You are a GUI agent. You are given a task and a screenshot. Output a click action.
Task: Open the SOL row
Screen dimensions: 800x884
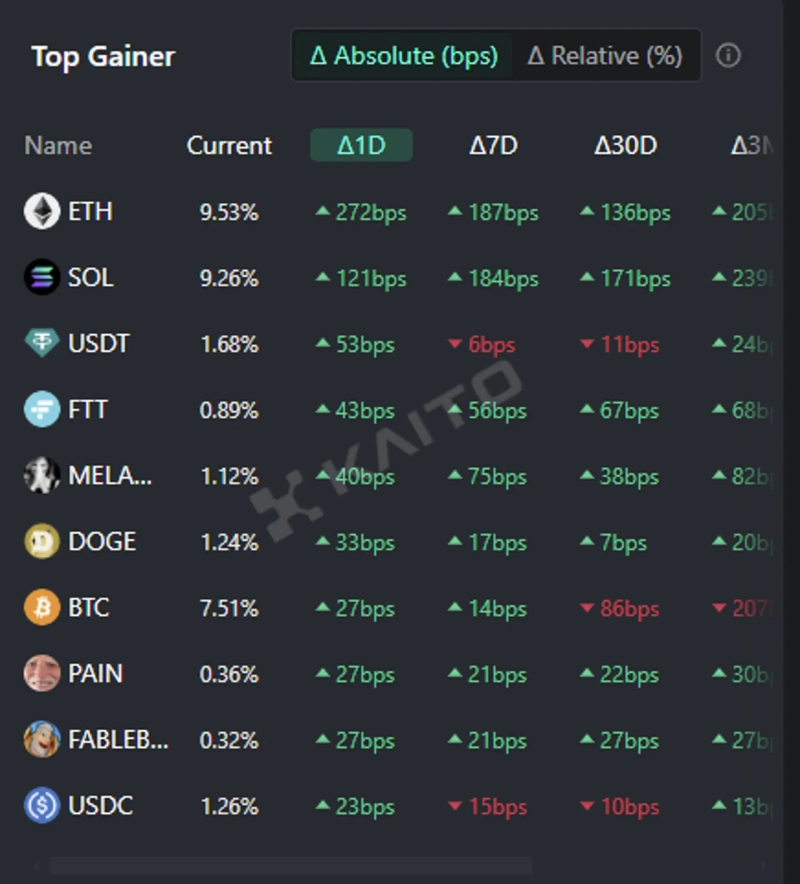(90, 278)
